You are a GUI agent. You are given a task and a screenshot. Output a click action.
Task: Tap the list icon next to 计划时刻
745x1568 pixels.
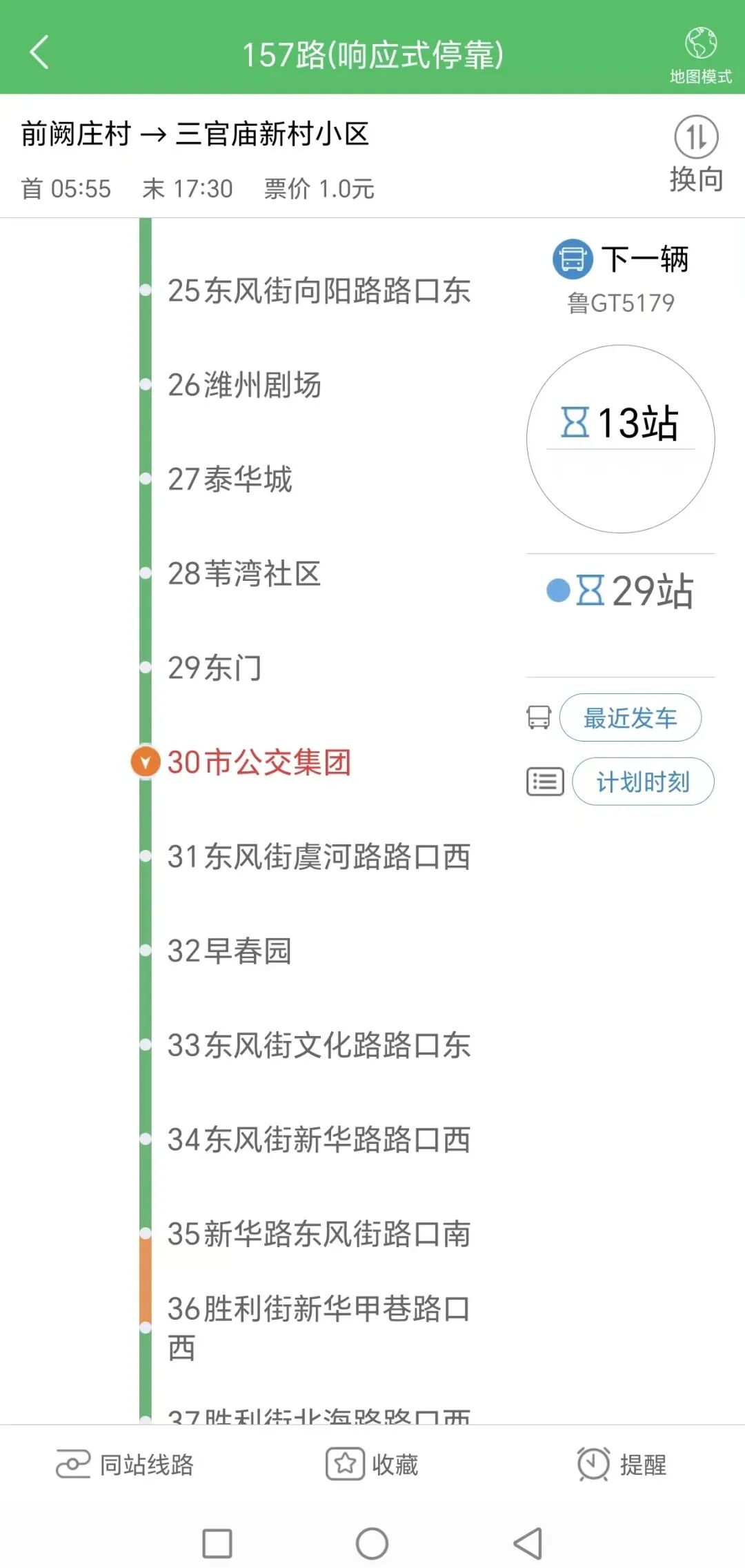(544, 780)
